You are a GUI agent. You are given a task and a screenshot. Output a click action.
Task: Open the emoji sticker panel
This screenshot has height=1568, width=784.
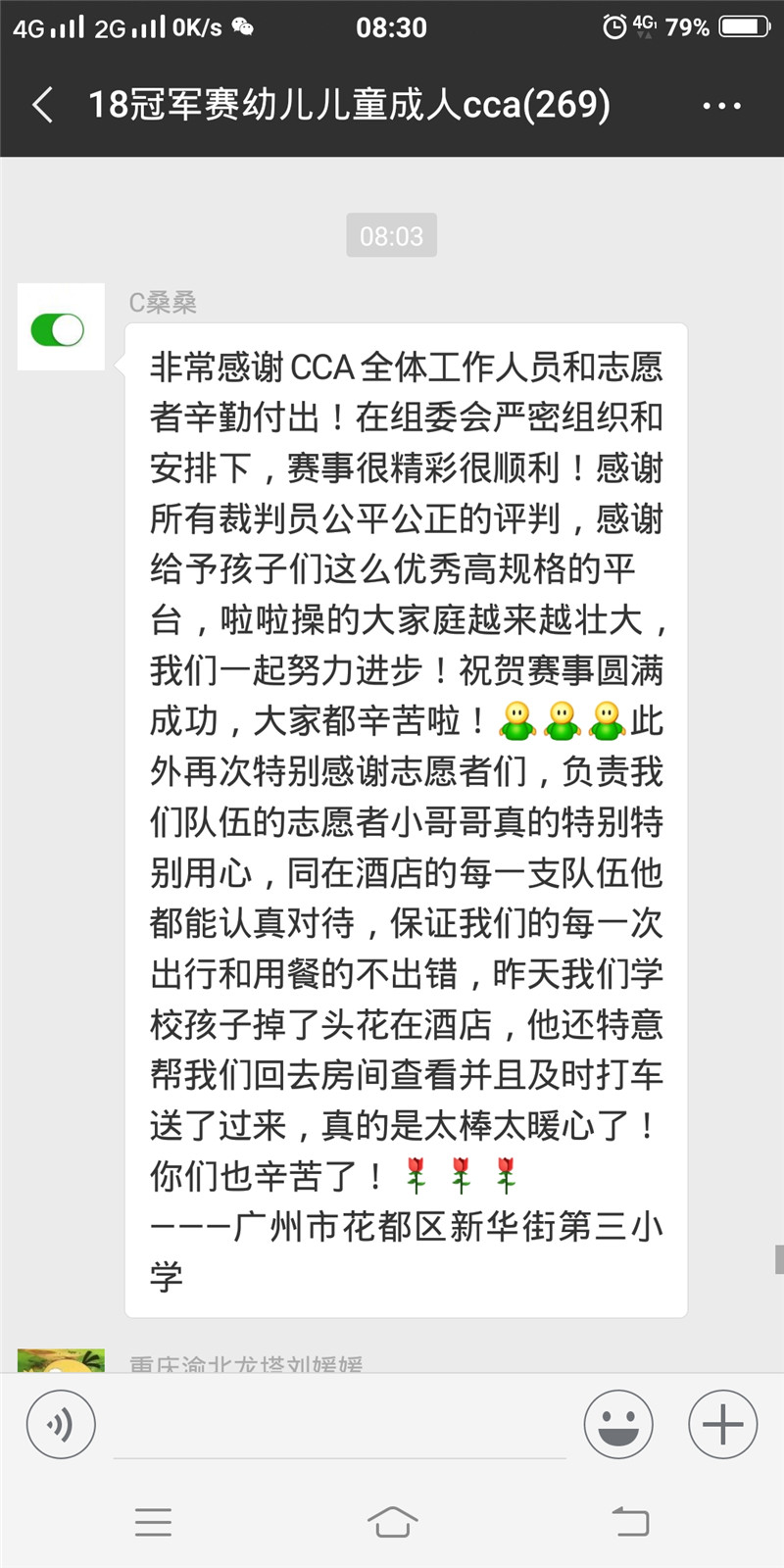click(x=618, y=1424)
